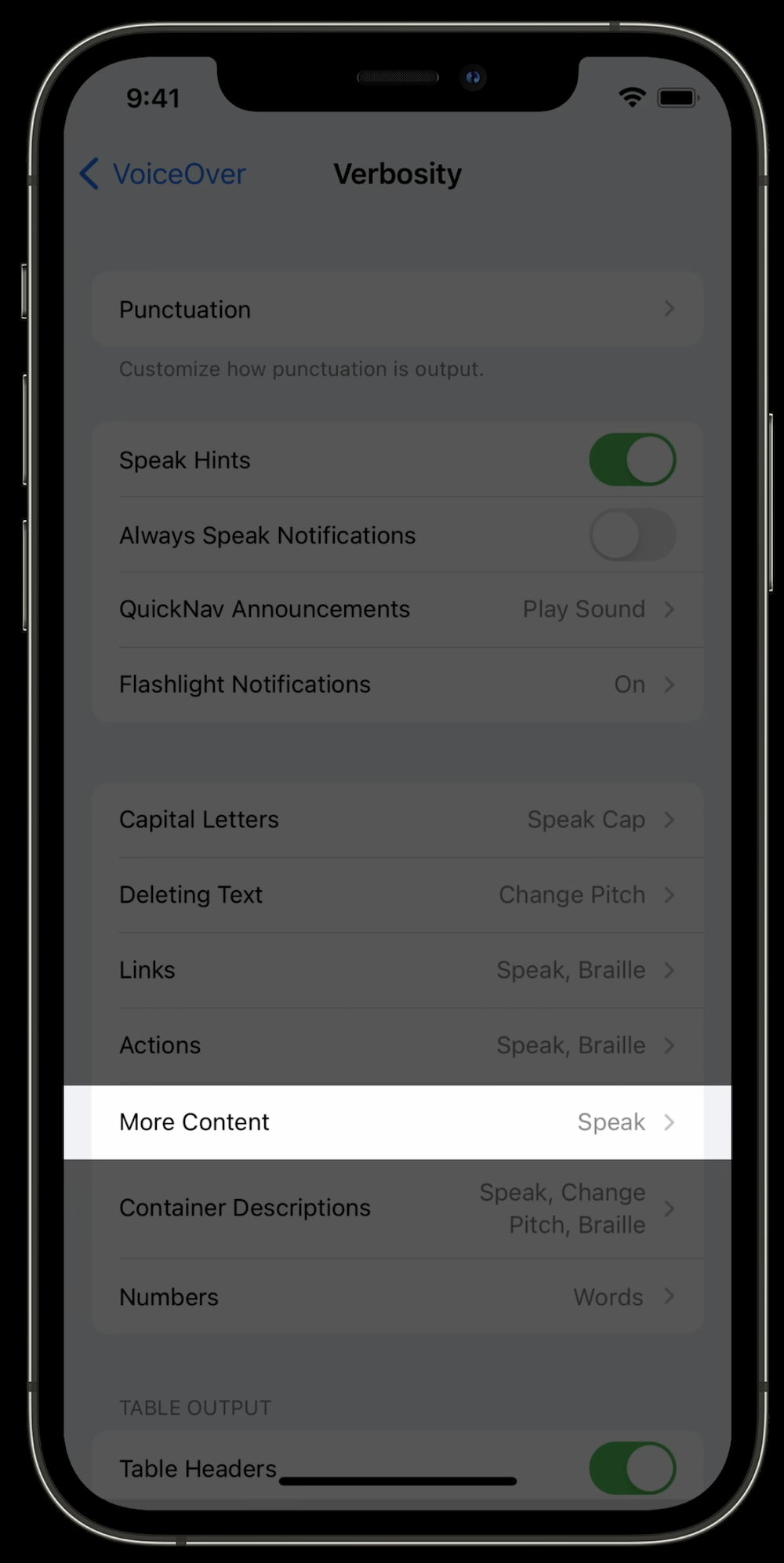Open Flashlight Notifications setting
Viewport: 784px width, 1563px height.
pyautogui.click(x=397, y=685)
